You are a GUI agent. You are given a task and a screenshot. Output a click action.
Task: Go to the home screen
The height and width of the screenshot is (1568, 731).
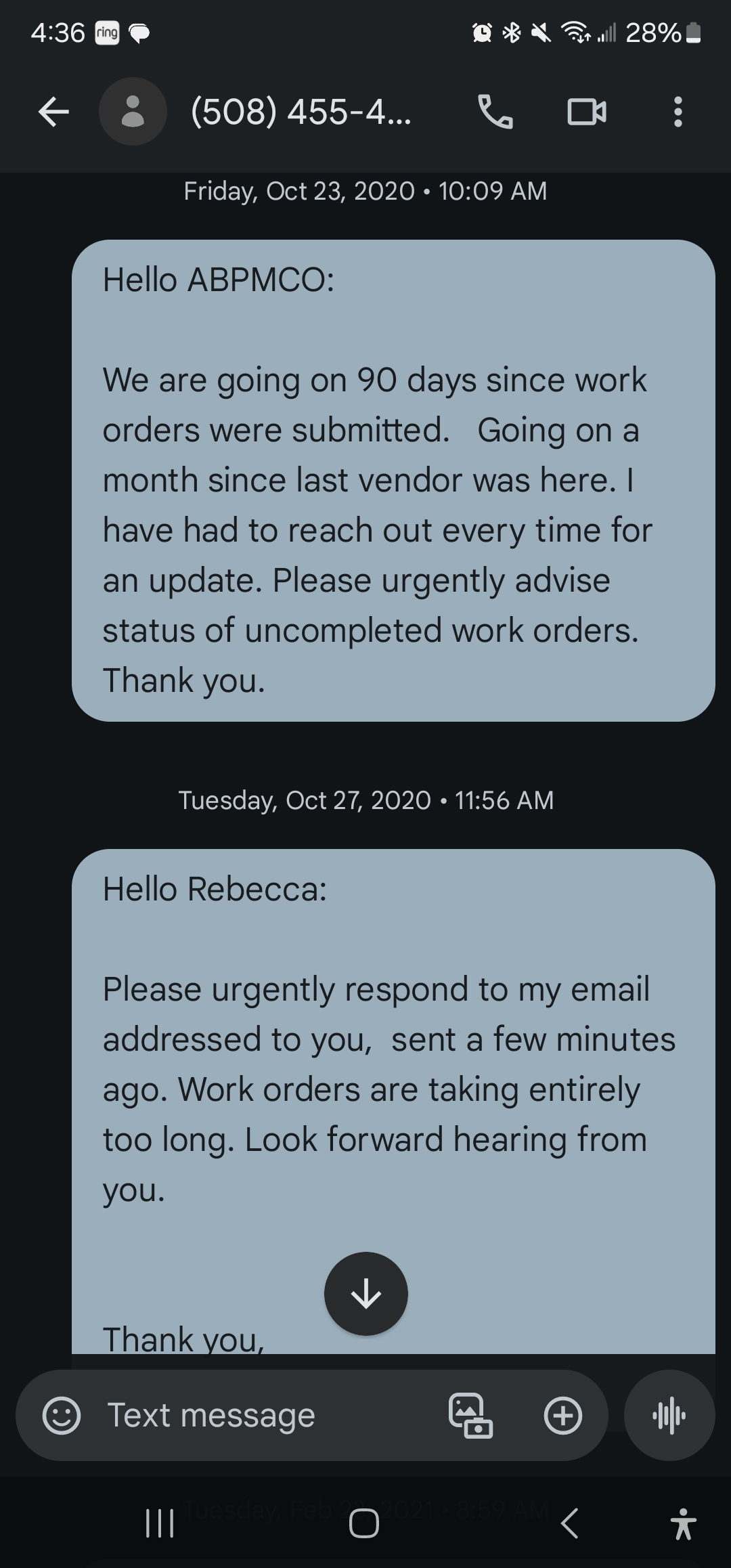pos(364,1523)
